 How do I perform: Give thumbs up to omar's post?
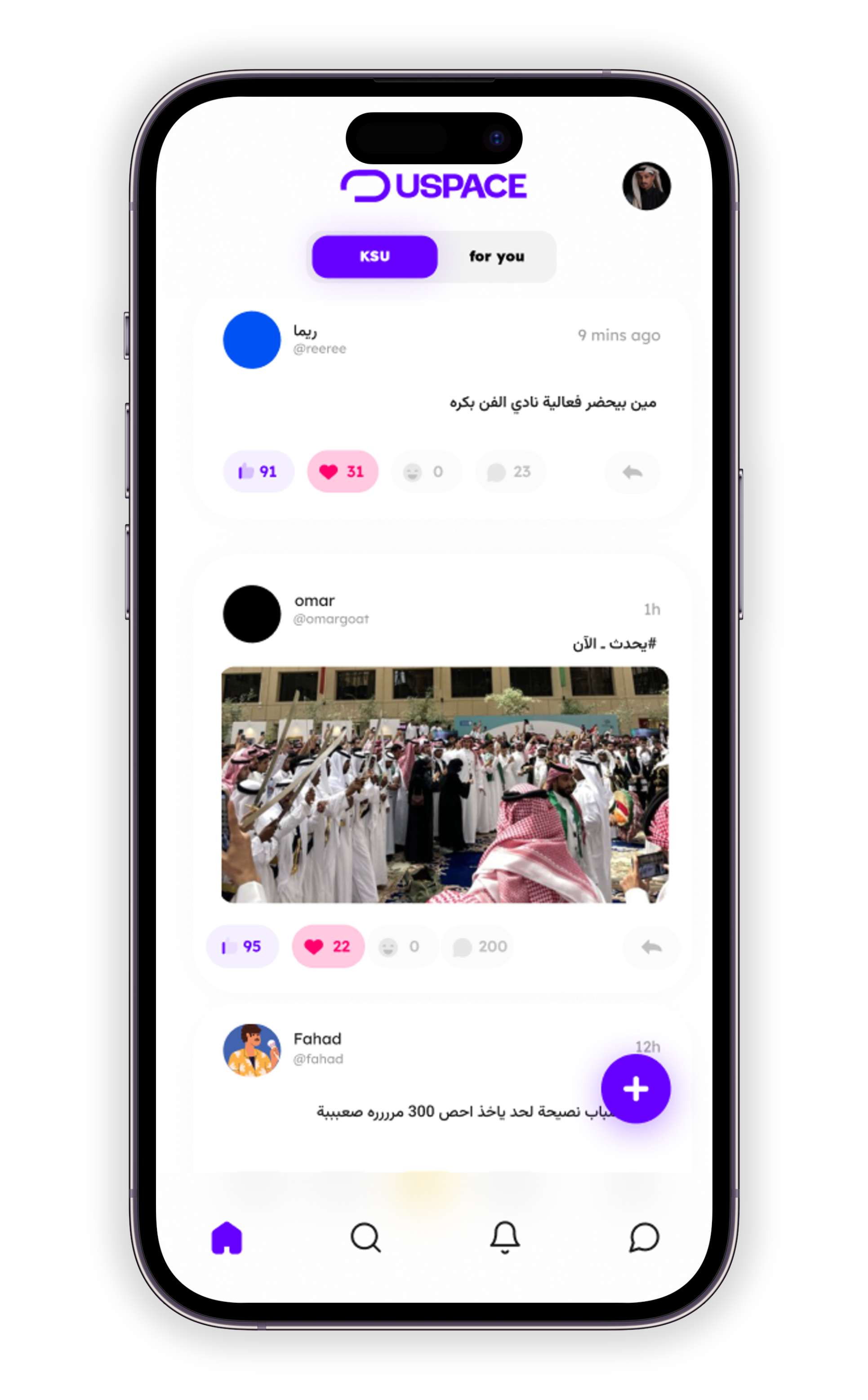[242, 946]
